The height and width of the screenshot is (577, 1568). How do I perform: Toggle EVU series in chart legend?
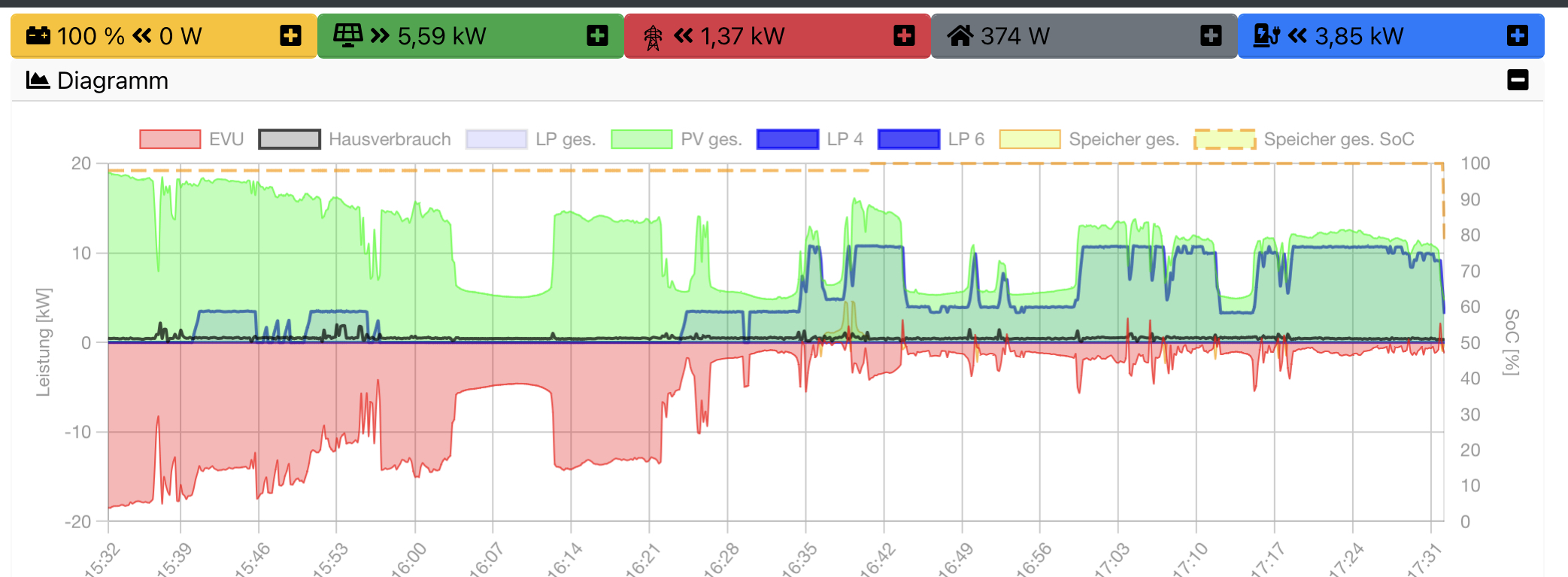192,139
